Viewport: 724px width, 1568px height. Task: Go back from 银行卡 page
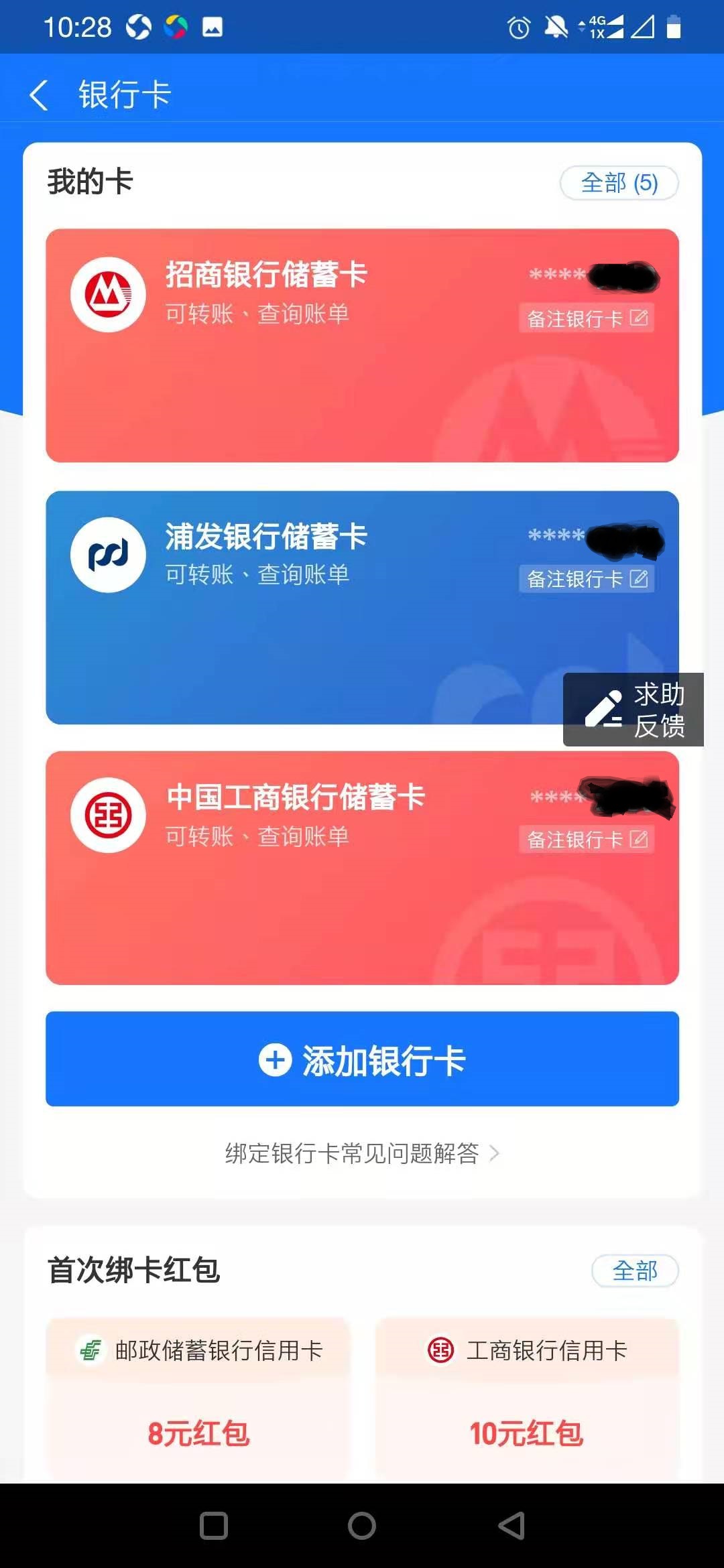(x=39, y=94)
